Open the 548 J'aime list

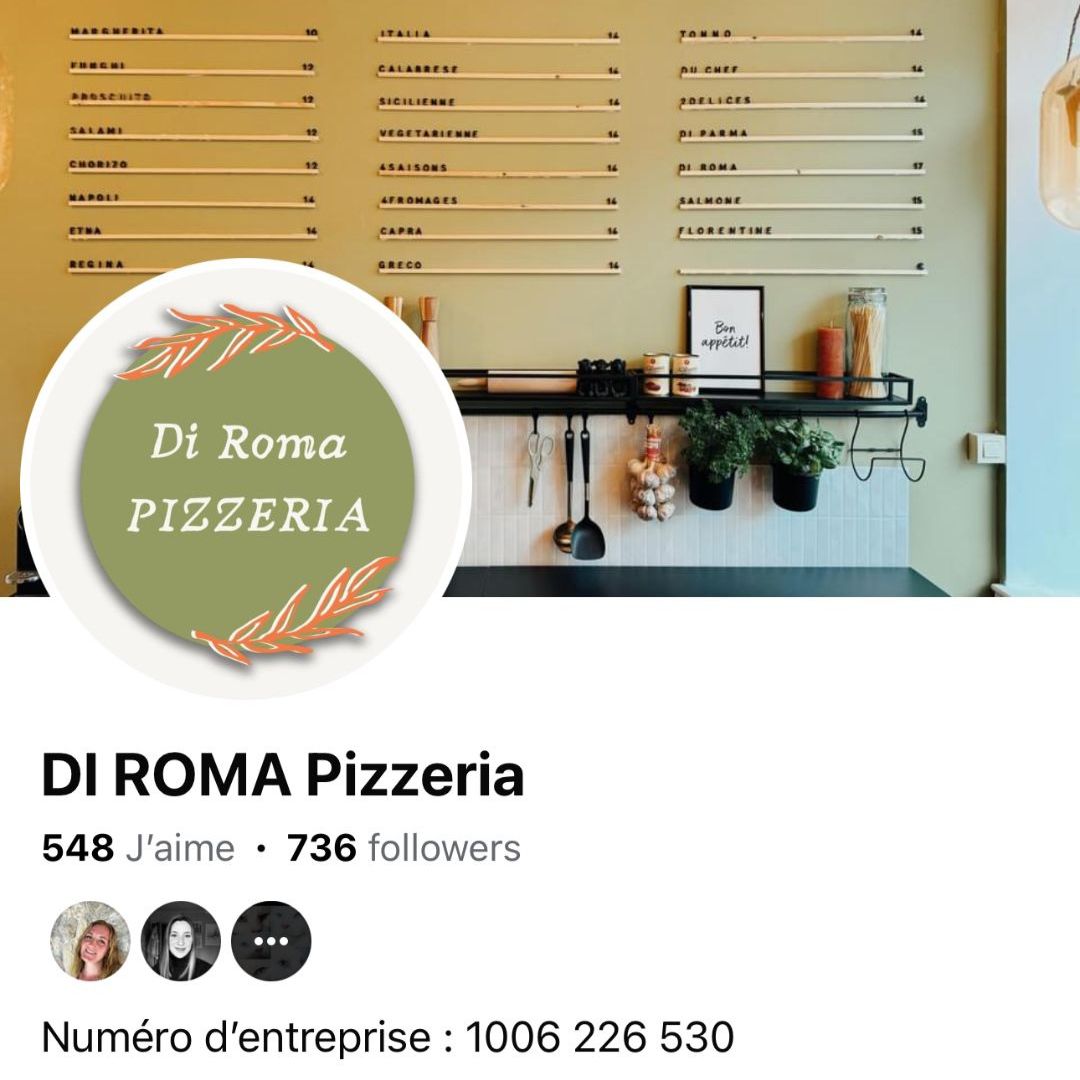[138, 849]
